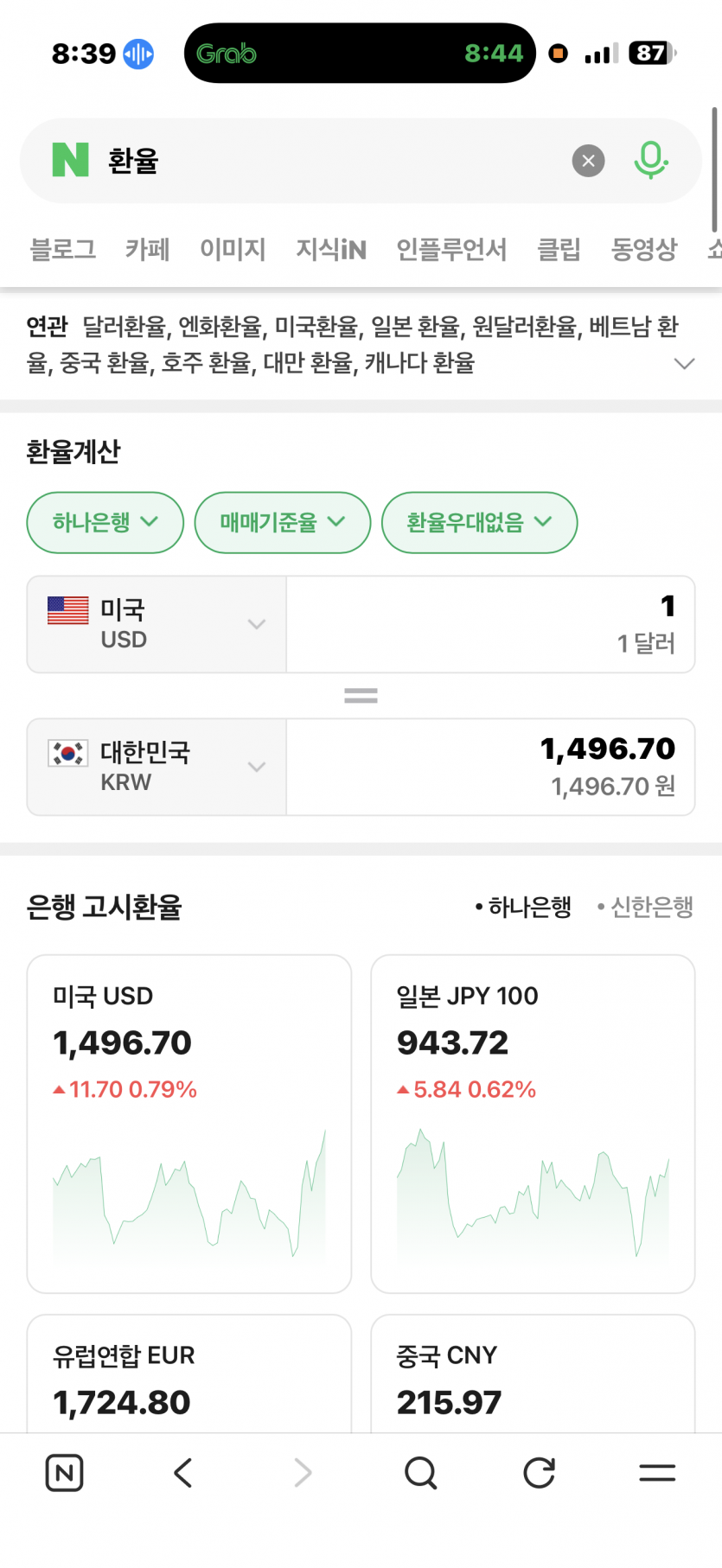The width and height of the screenshot is (722, 1568).
Task: Switch to the 블로그 tab
Action: point(63,250)
